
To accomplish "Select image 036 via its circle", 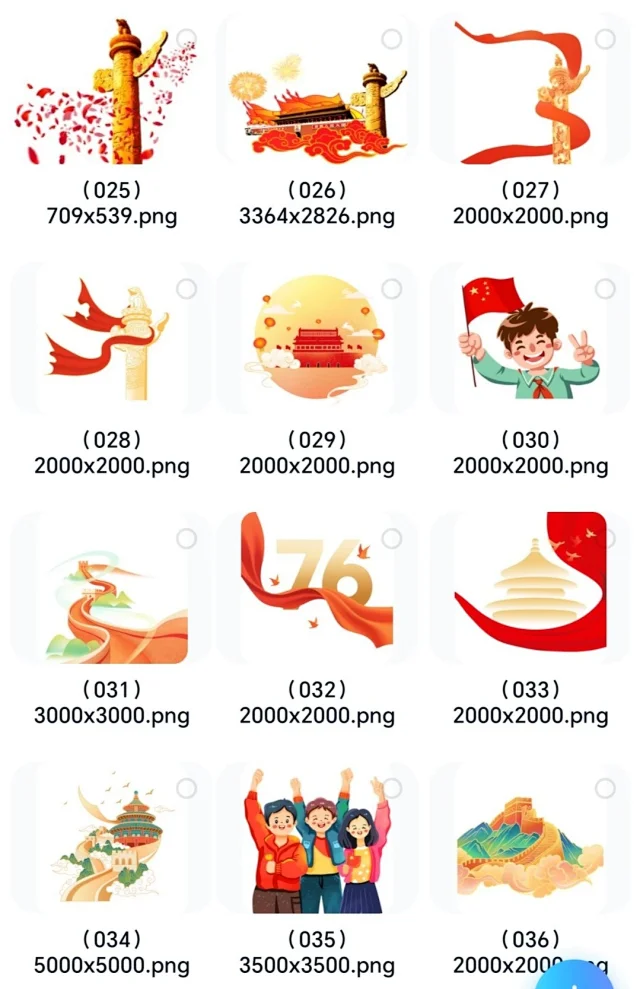I will pos(605,789).
